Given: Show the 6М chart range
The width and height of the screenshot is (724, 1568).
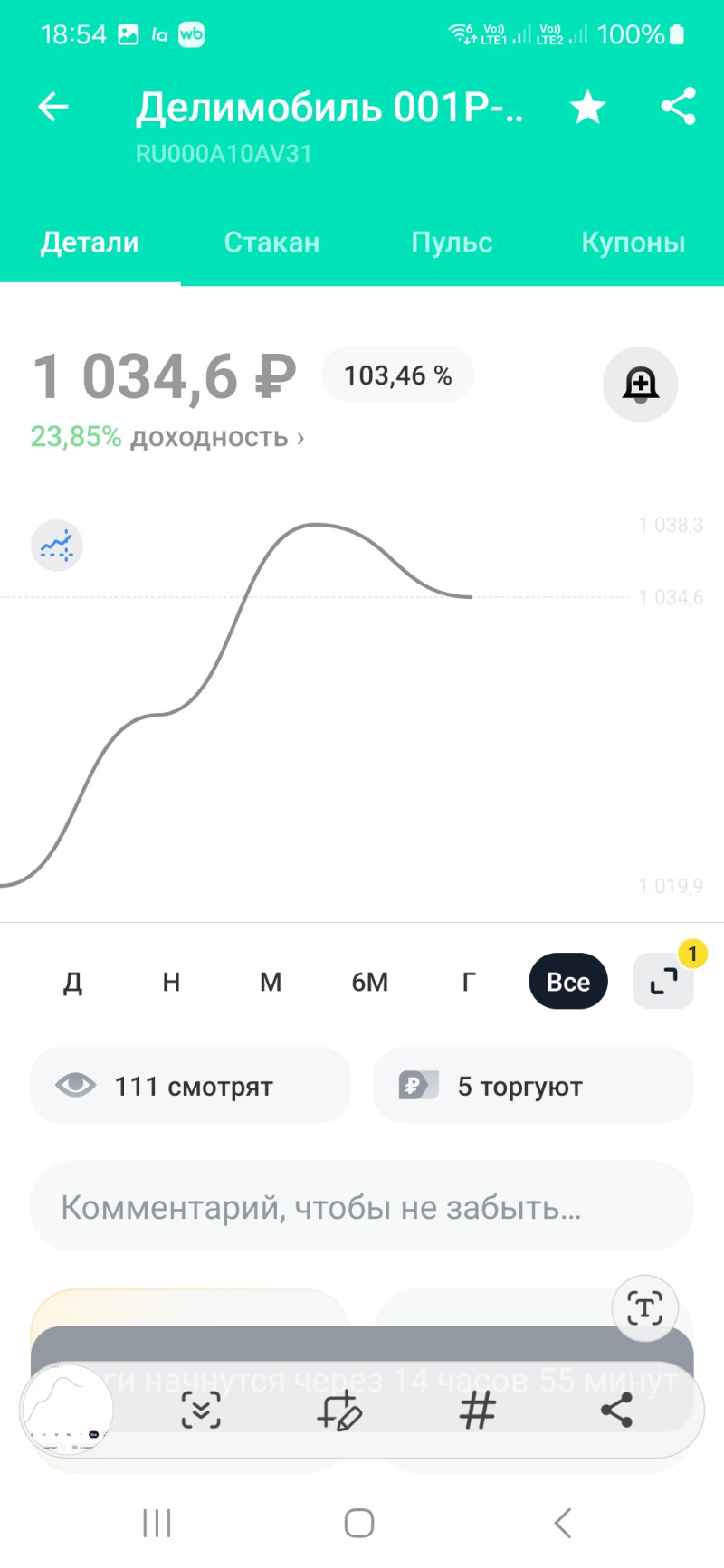Looking at the screenshot, I should click(x=369, y=982).
